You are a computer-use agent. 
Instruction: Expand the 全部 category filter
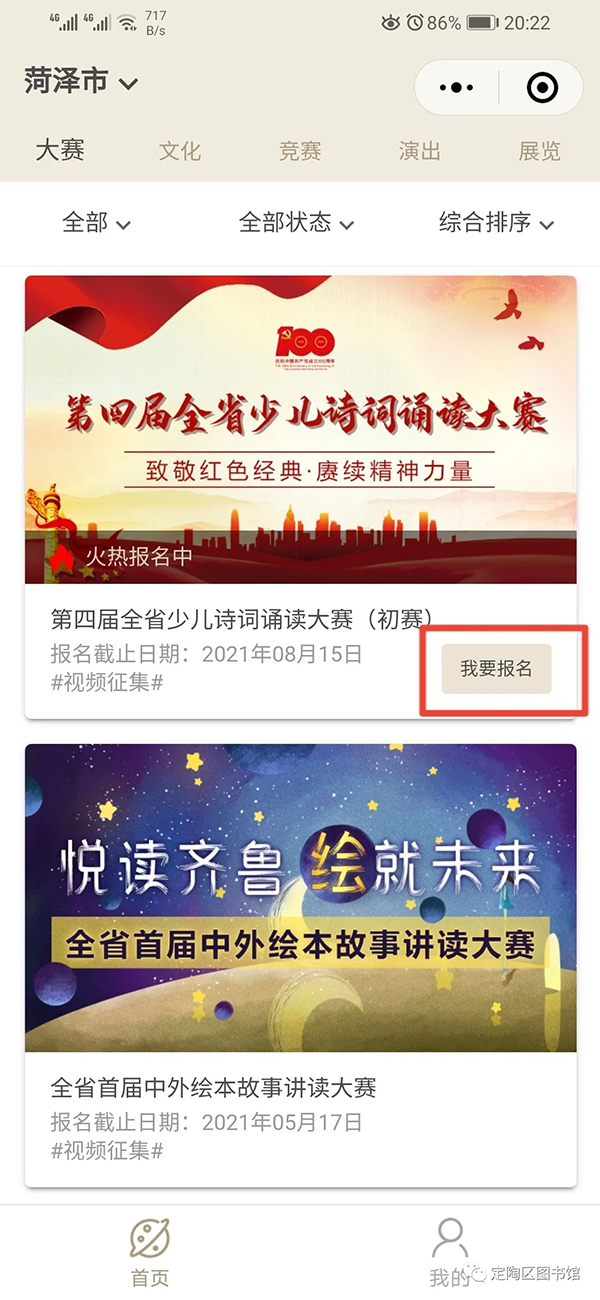pos(96,223)
